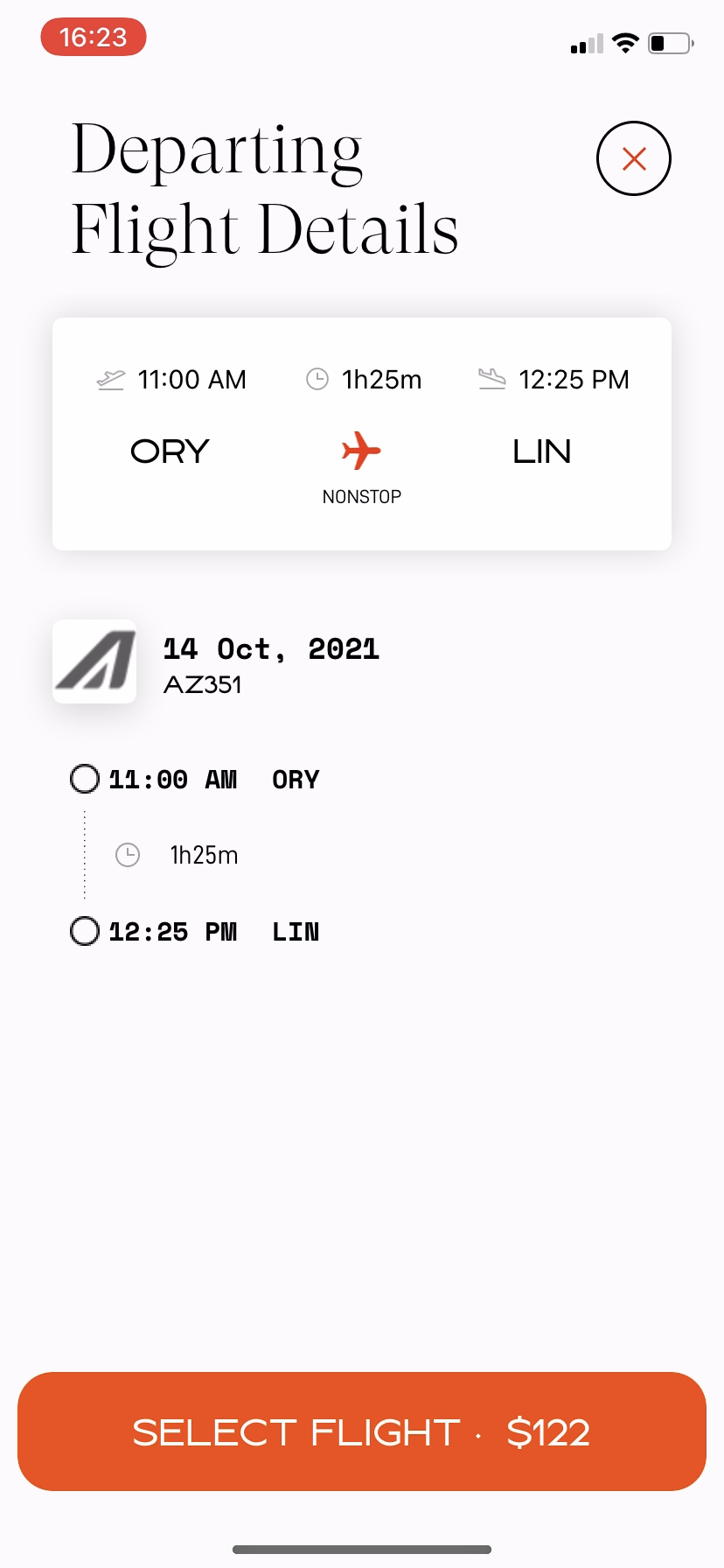The width and height of the screenshot is (724, 1568).
Task: Select the flight for $122
Action: pos(362,1432)
